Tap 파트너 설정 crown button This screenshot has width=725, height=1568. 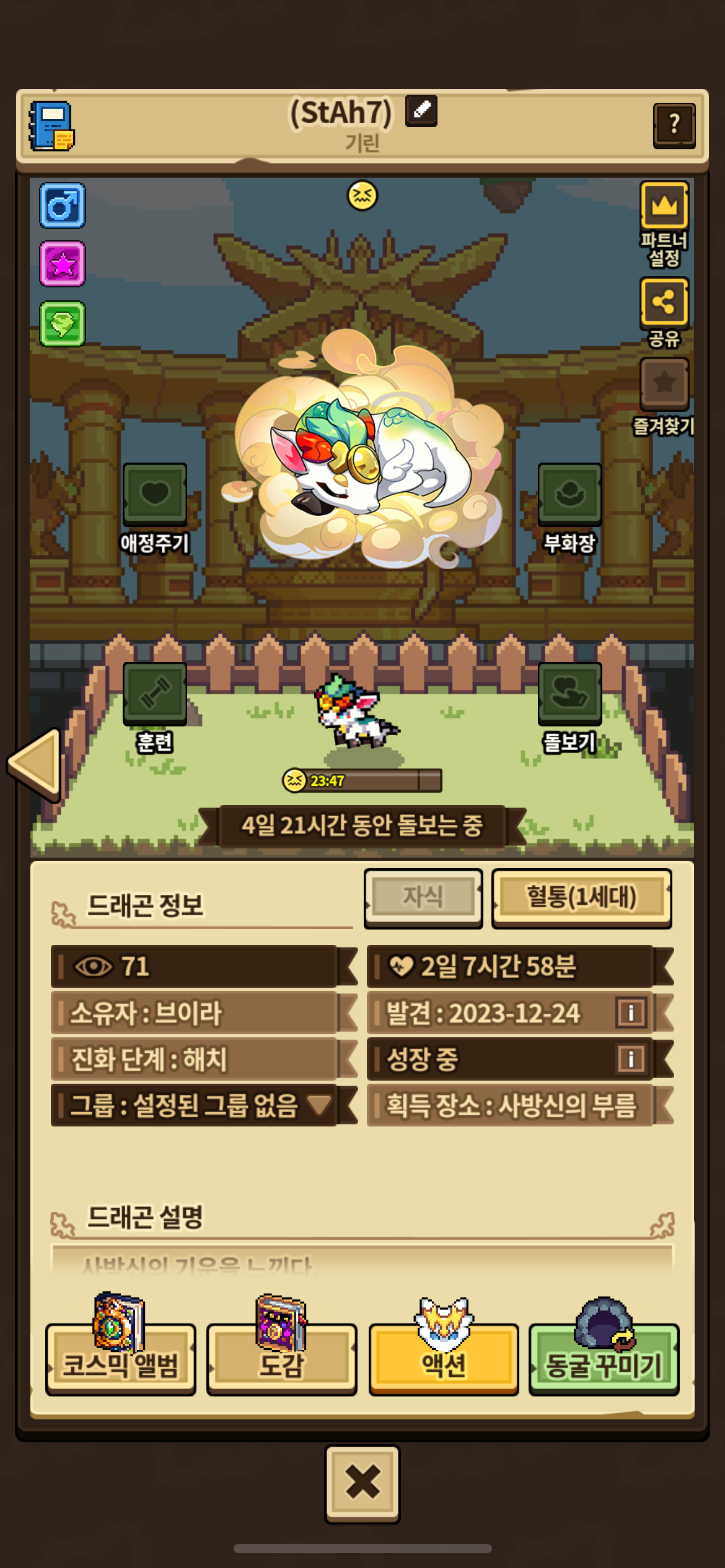point(664,206)
